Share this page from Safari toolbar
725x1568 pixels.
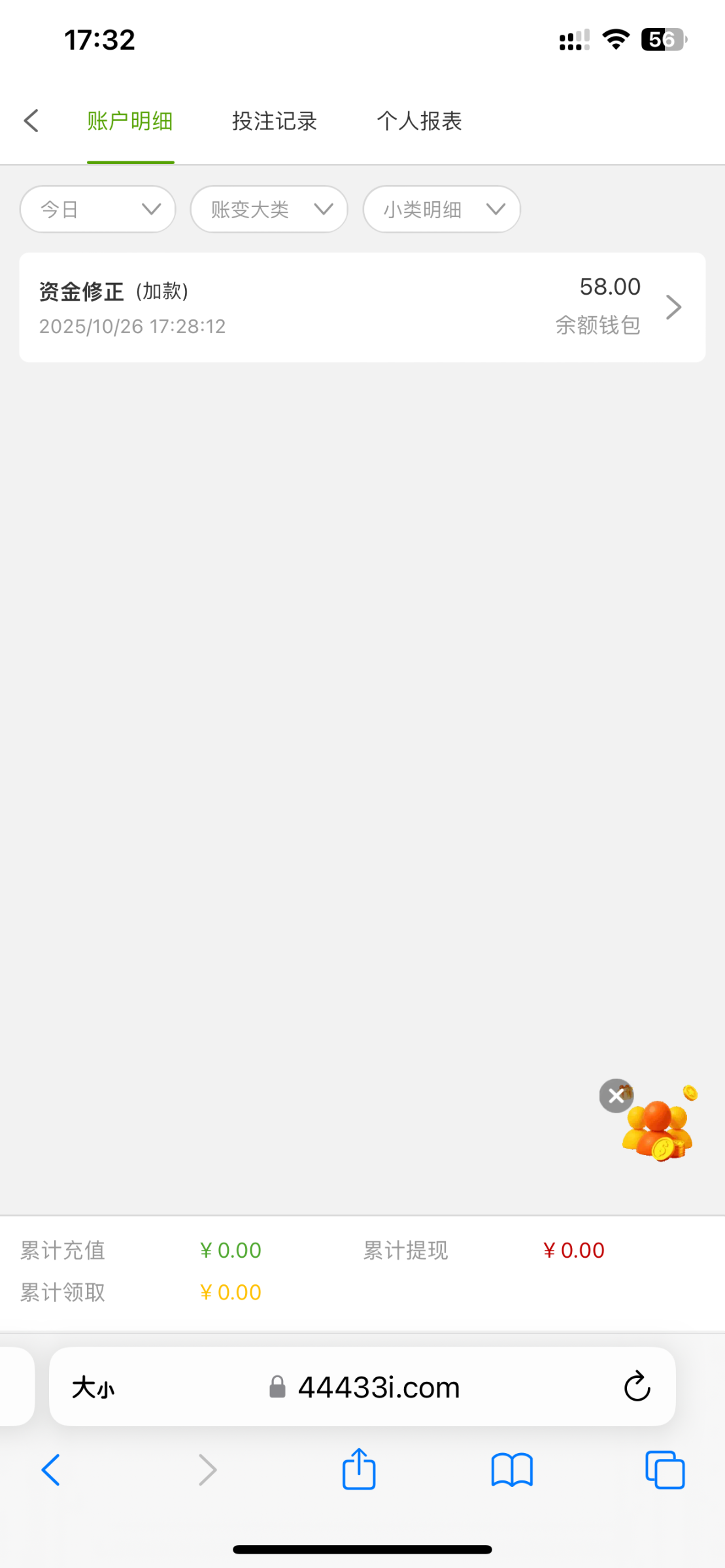359,1470
